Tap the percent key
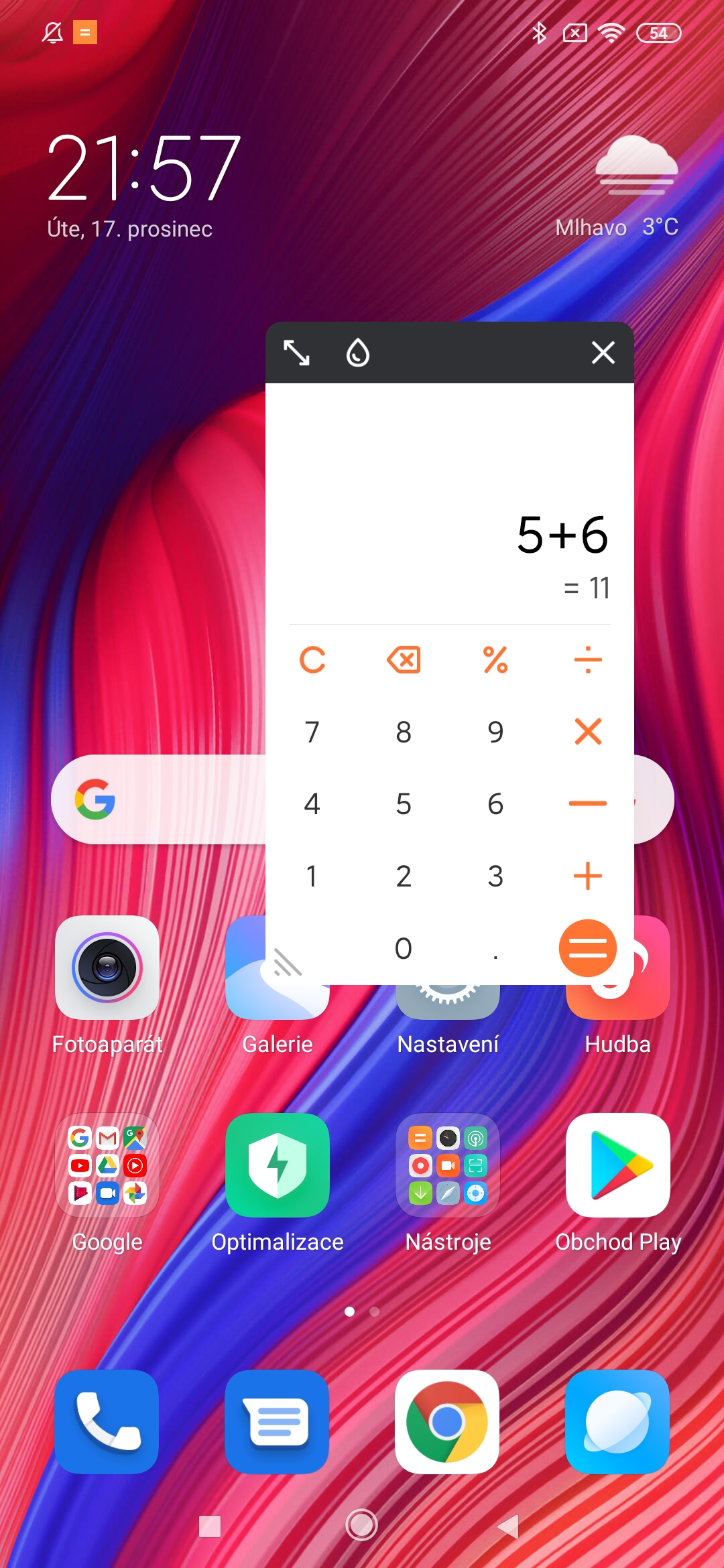 (x=495, y=660)
